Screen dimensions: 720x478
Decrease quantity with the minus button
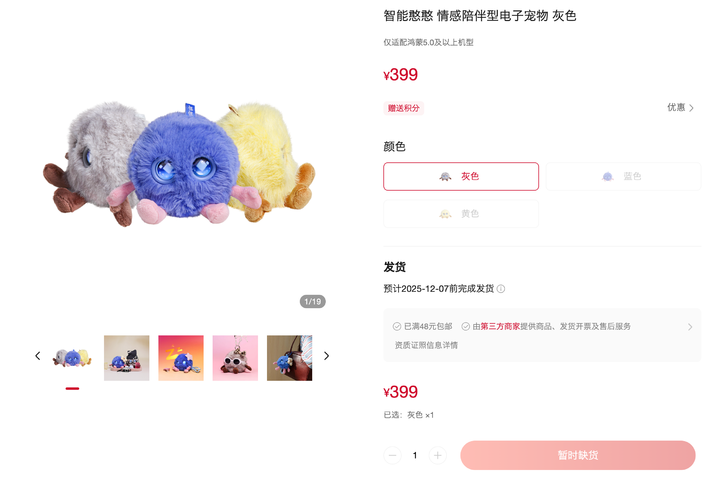pyautogui.click(x=393, y=455)
